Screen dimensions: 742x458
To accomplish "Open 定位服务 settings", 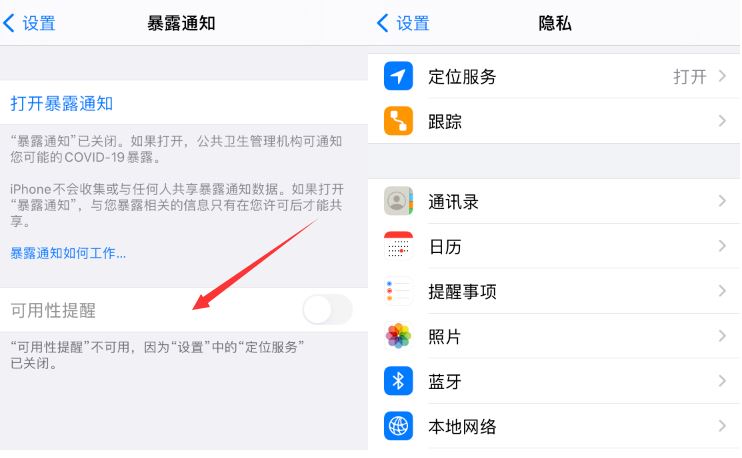I will [x=555, y=77].
